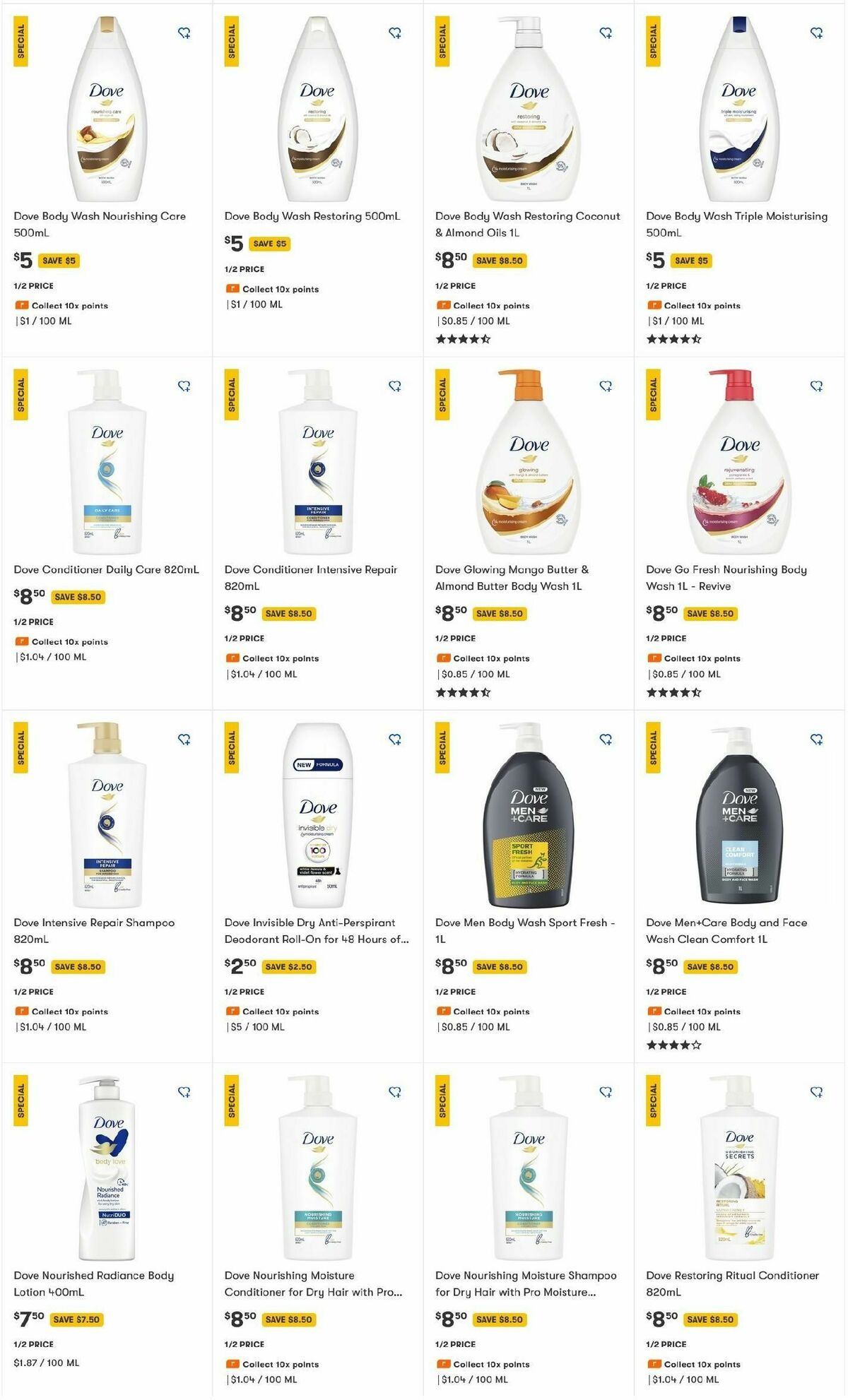Select the Rewards icon under Dove Invisible Dry deodorant
The image size is (848, 1400).
[x=232, y=1012]
